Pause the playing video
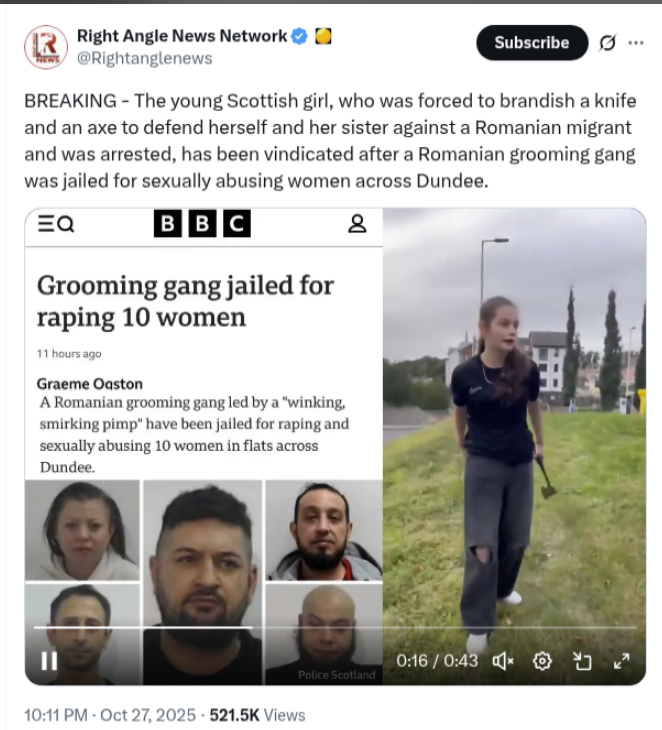662x730 pixels. [48, 661]
